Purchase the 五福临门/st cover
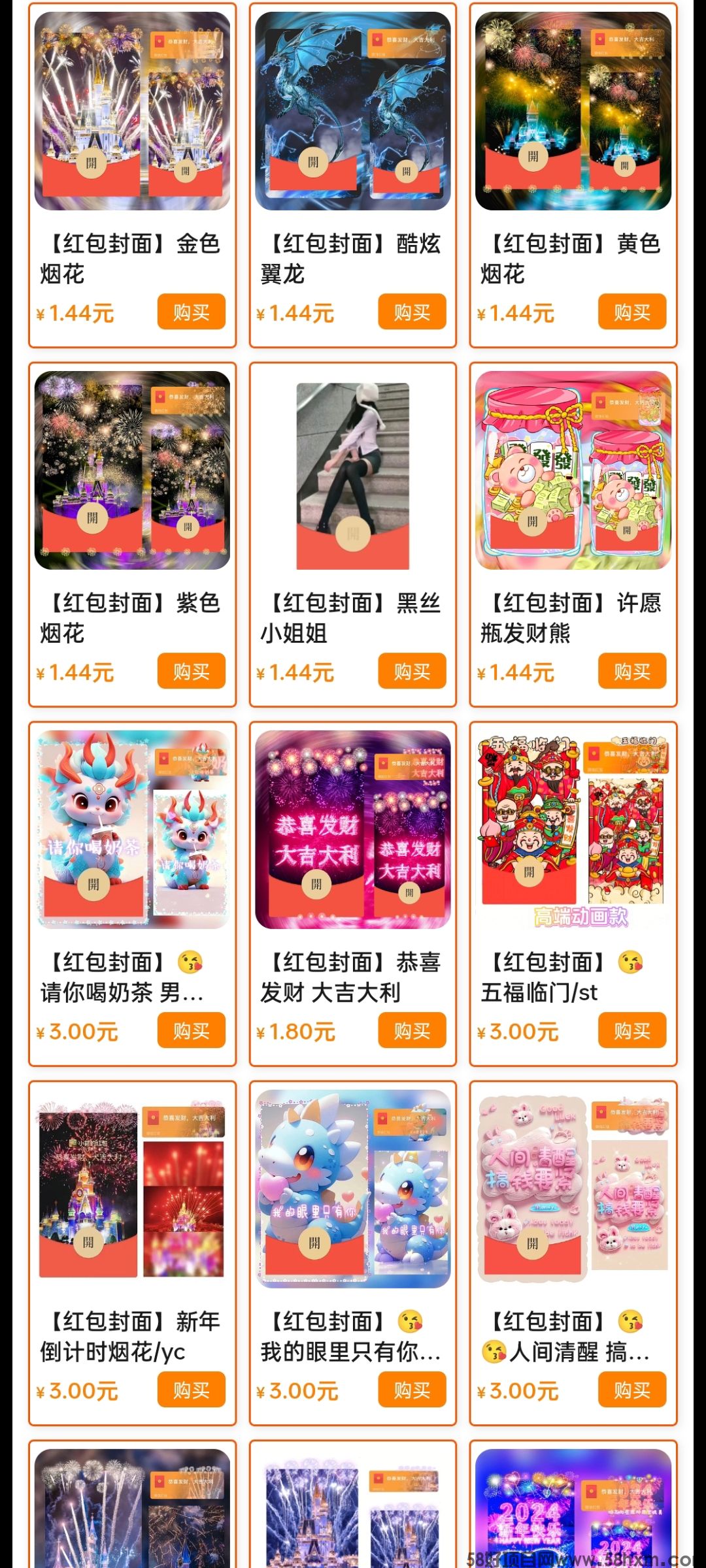This screenshot has height=1568, width=706. (631, 1030)
